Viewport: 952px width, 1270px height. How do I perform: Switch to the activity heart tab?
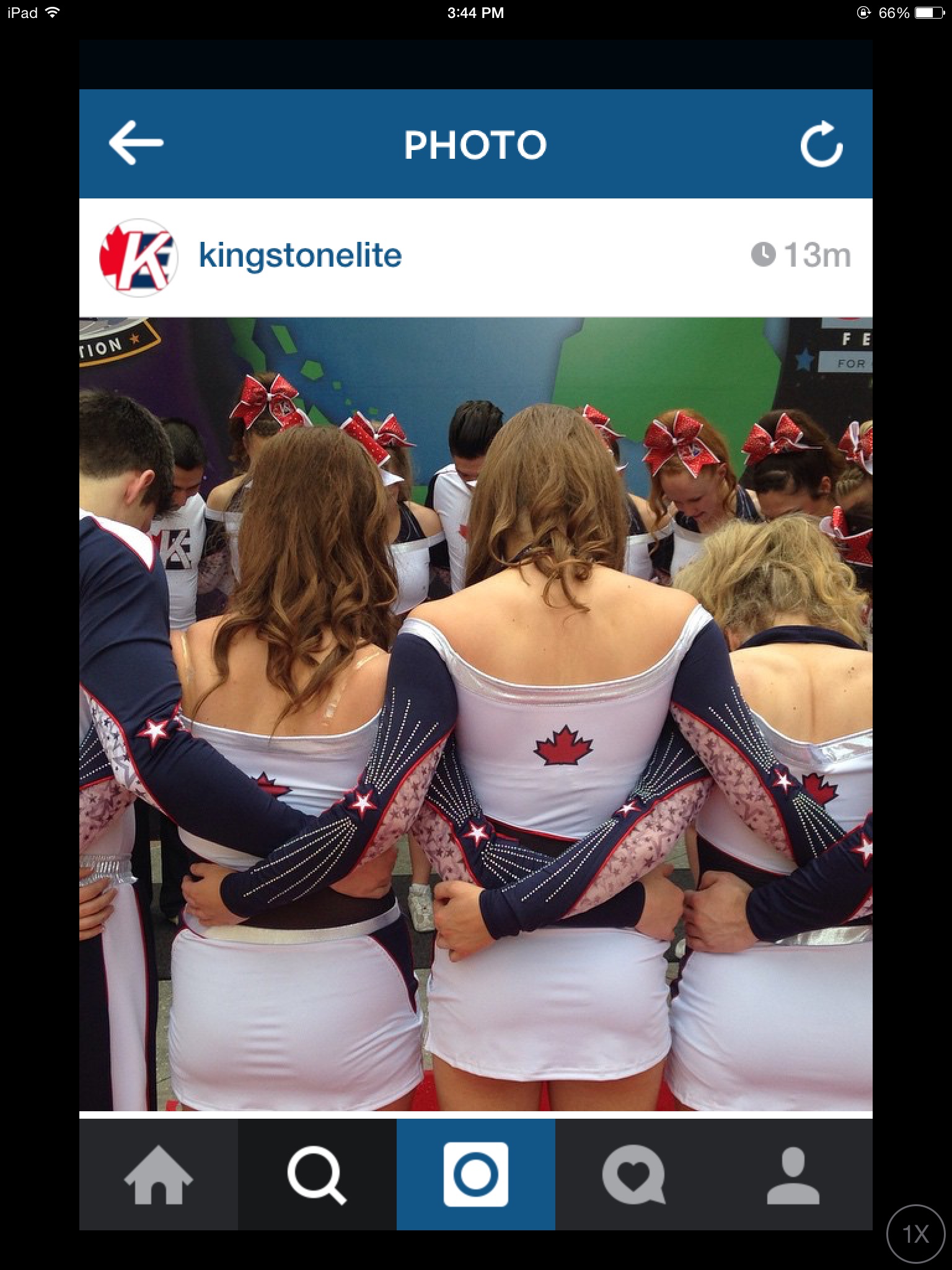click(x=633, y=1175)
